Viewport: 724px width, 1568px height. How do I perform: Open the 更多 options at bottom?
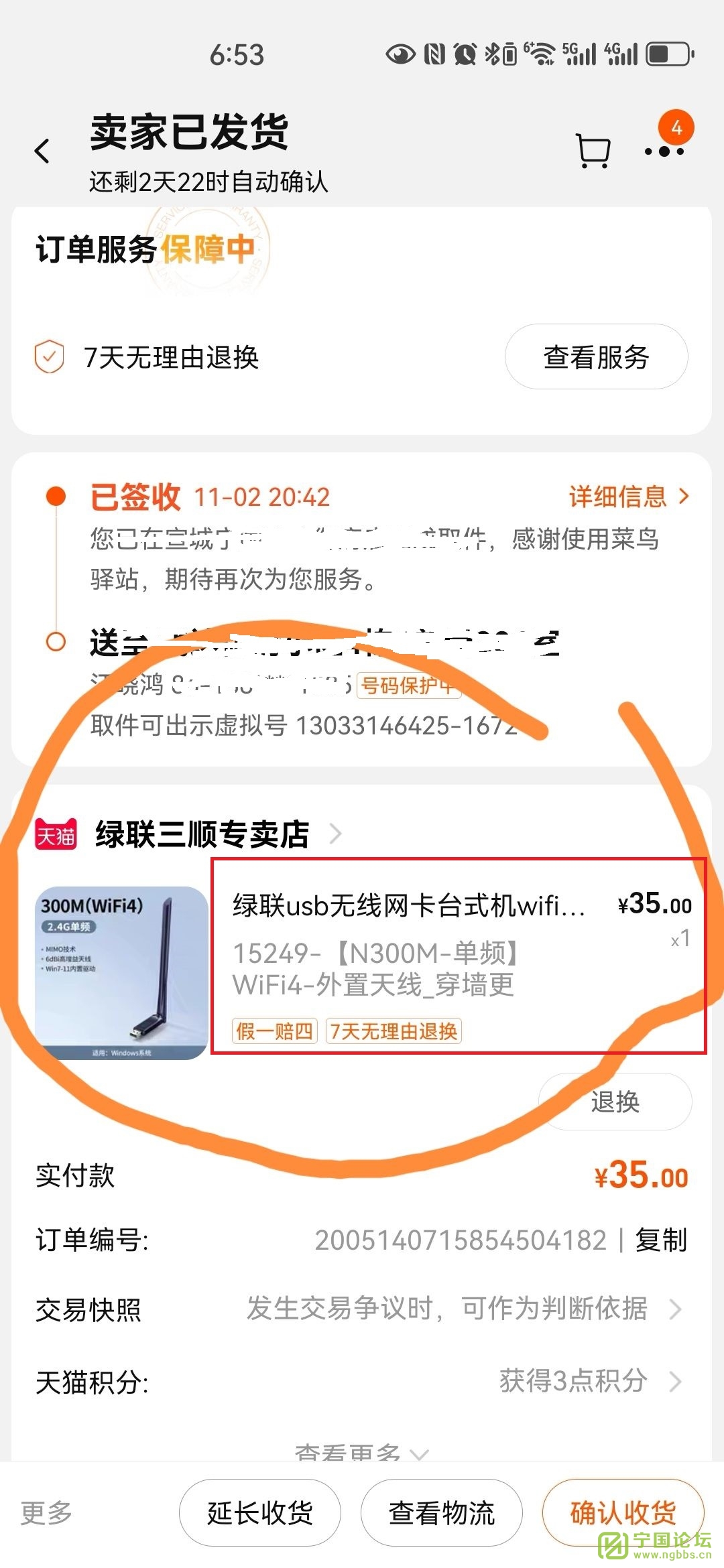[46, 1512]
